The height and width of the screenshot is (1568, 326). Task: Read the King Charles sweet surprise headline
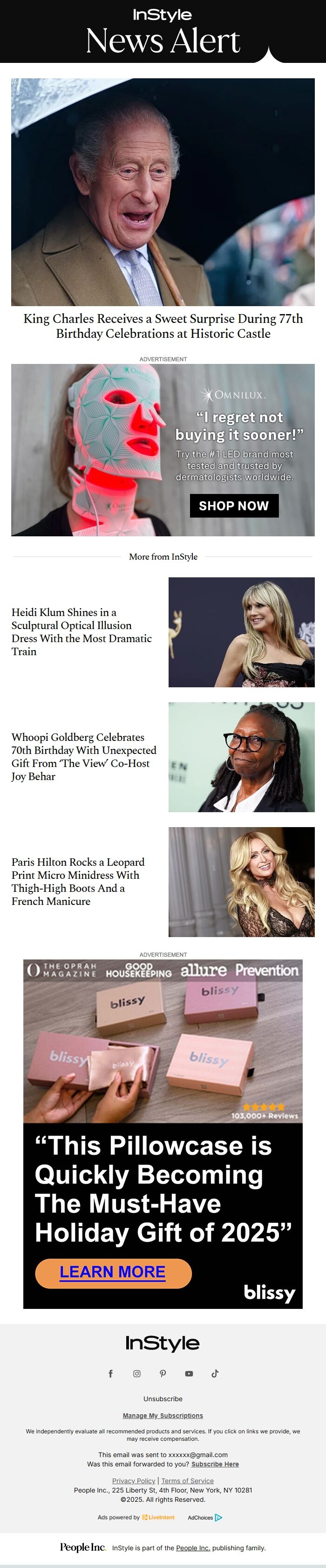(163, 326)
